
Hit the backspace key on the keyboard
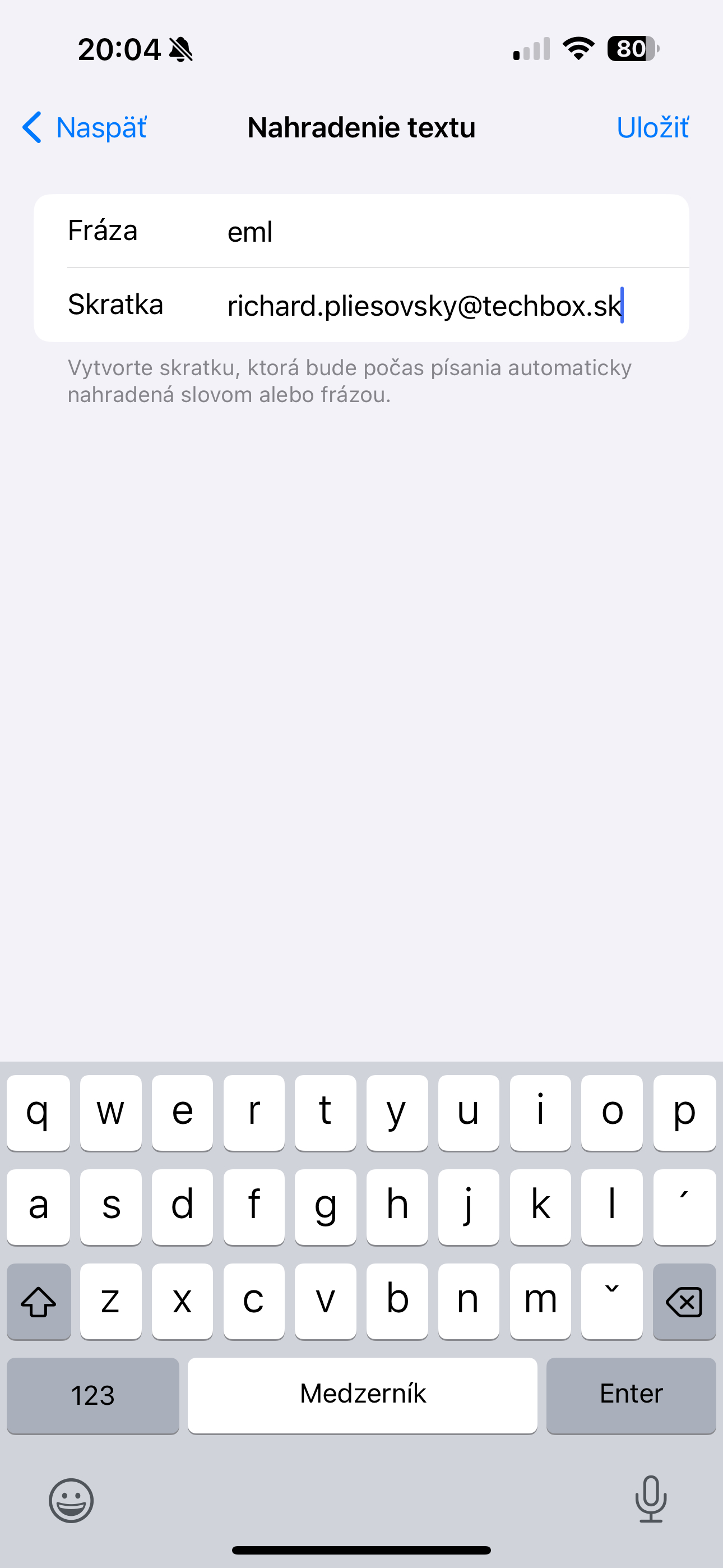pos(684,1302)
